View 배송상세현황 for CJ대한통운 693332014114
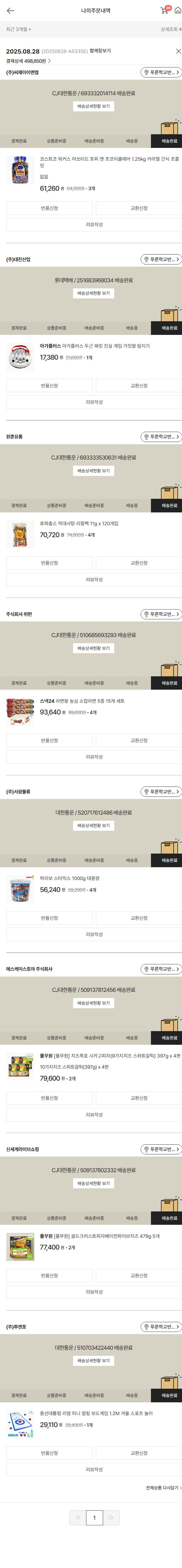This screenshot has width=182, height=1568. pos(94,107)
